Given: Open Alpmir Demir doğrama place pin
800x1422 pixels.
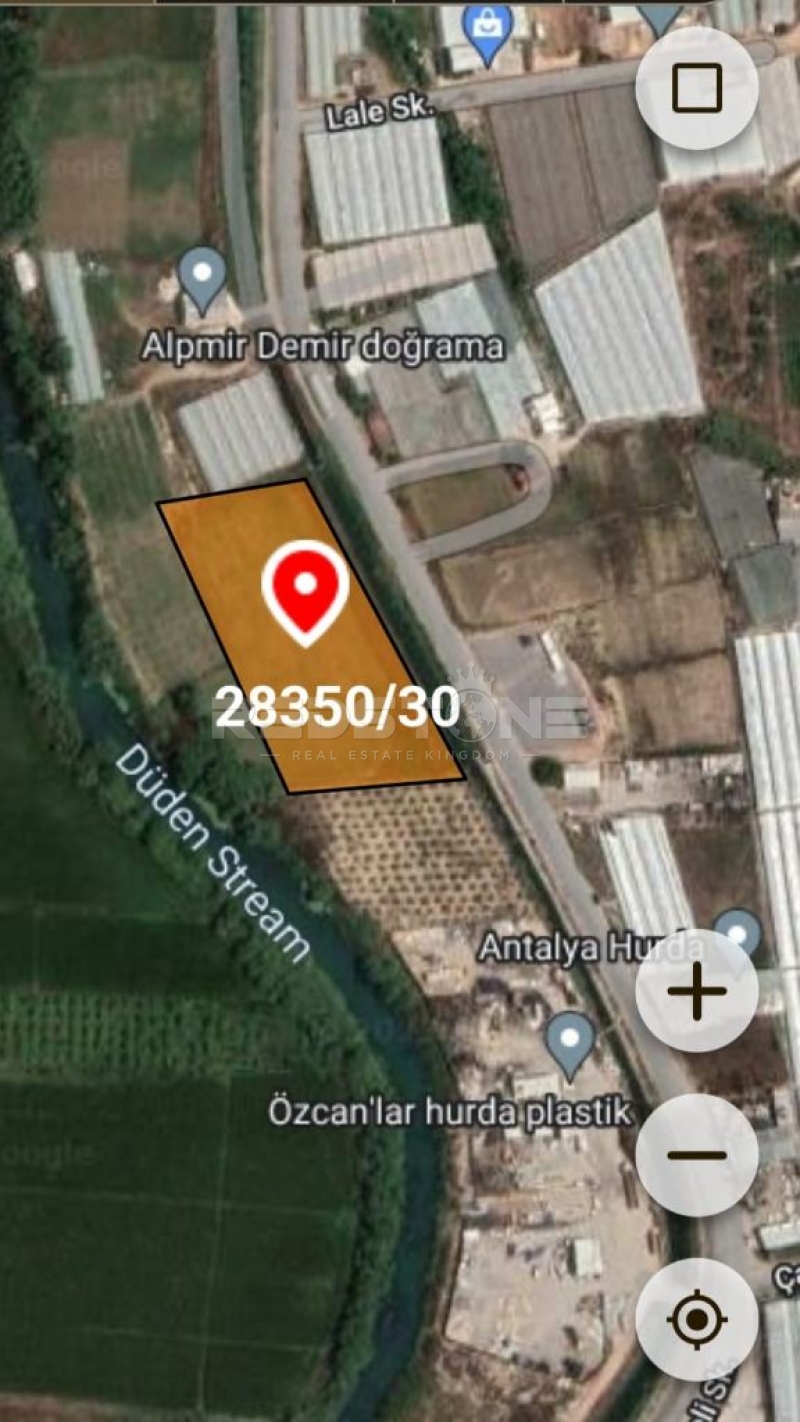Looking at the screenshot, I should (x=203, y=277).
